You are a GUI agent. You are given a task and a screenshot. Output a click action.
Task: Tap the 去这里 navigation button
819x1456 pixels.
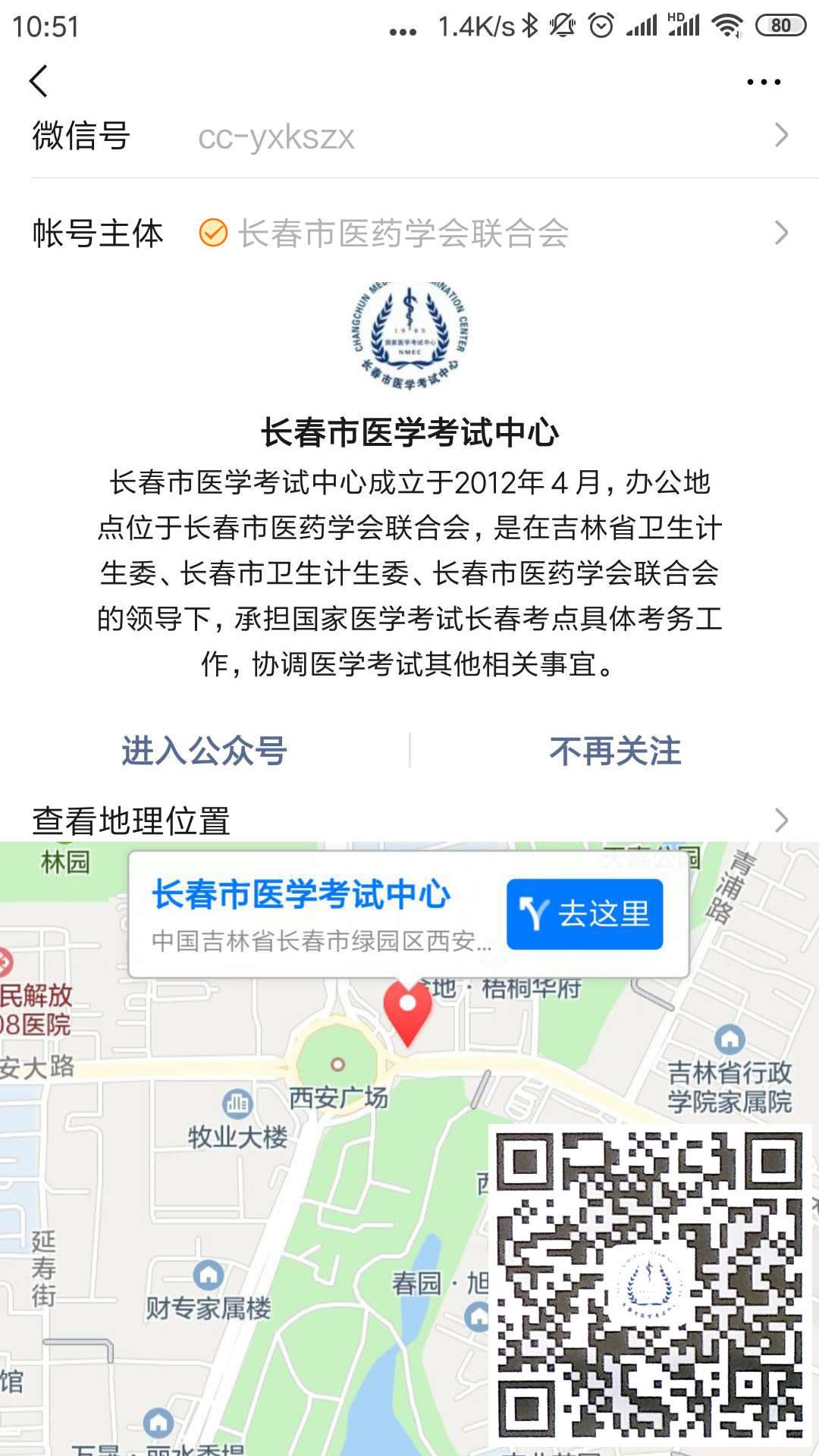(585, 914)
